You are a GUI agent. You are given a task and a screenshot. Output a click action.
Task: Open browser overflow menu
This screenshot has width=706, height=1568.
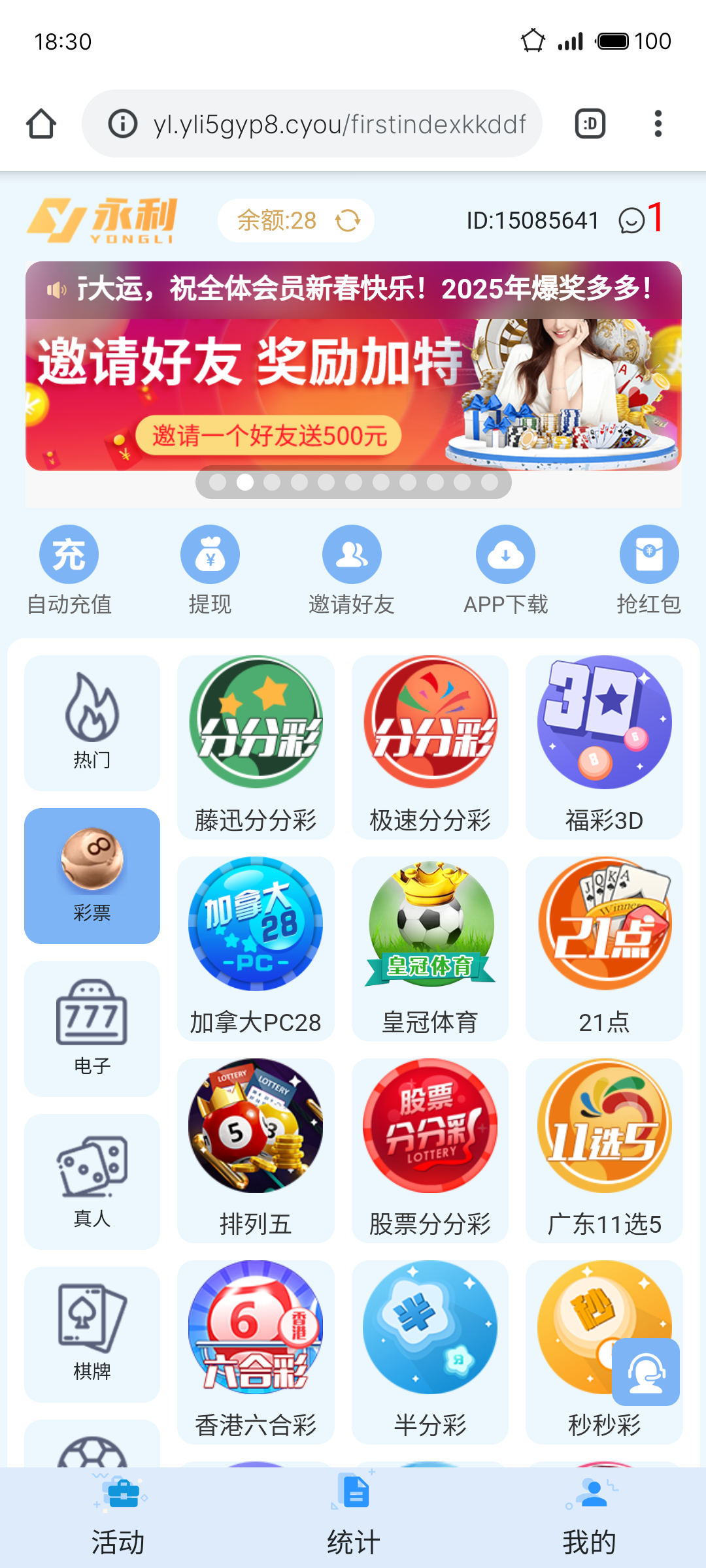click(x=658, y=123)
